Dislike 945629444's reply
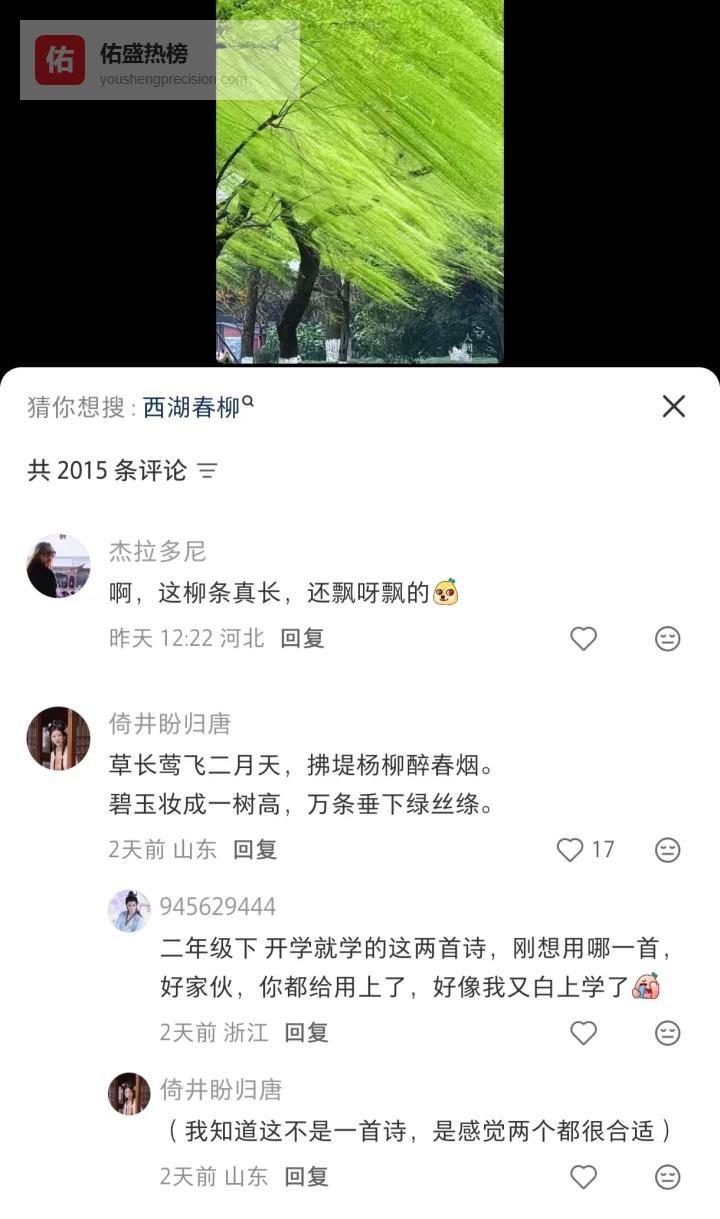The width and height of the screenshot is (720, 1219). [x=668, y=1032]
